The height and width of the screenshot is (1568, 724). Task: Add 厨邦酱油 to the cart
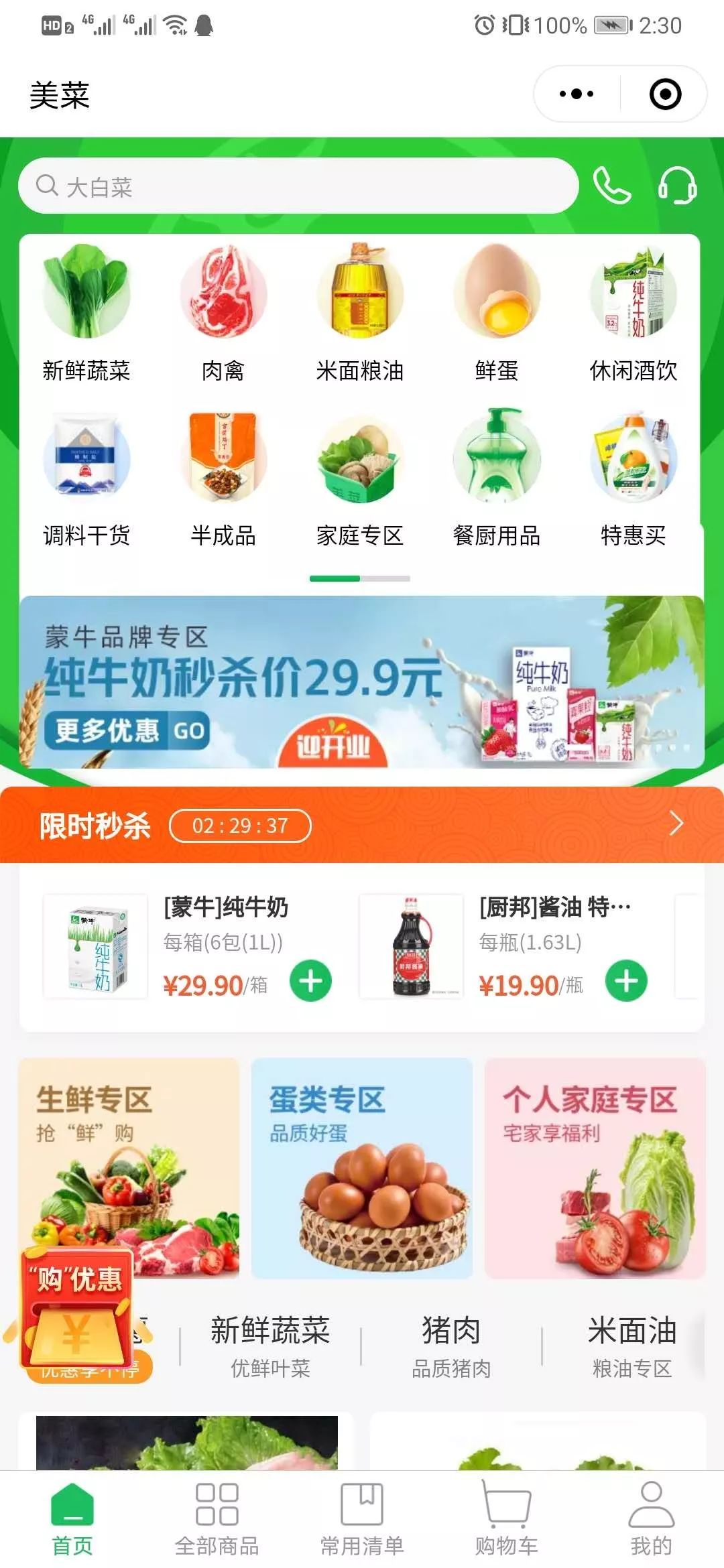tap(626, 981)
